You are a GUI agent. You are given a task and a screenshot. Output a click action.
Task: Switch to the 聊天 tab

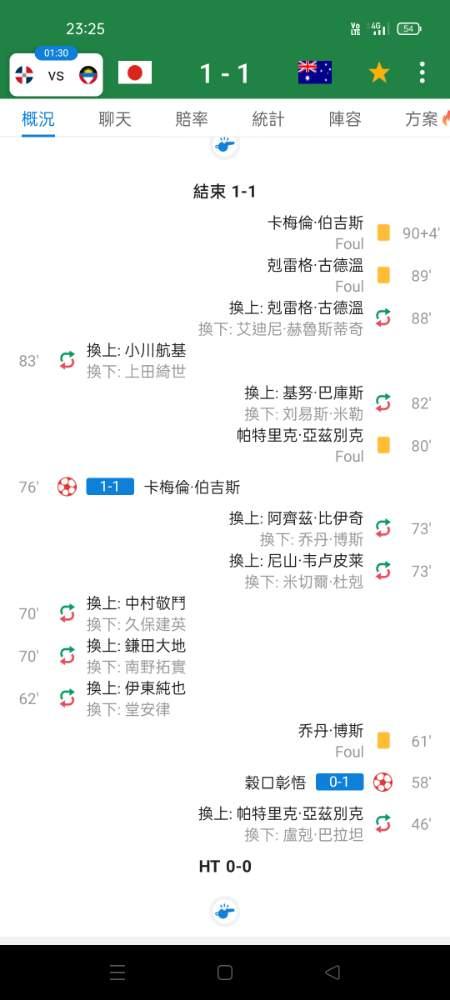point(115,119)
